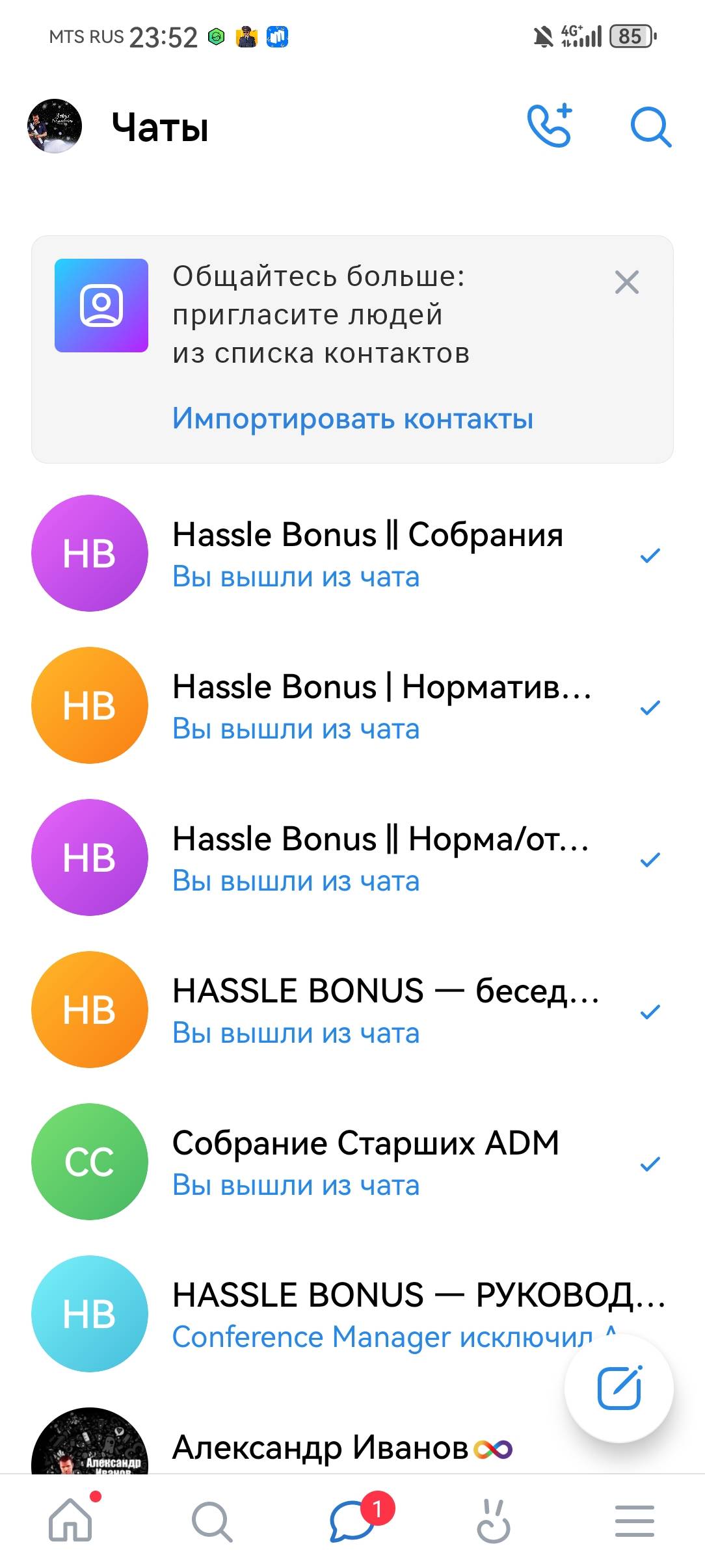This screenshot has height=1568, width=705.
Task: Open the Hassle Bonus || Собрания chat
Action: [x=352, y=553]
